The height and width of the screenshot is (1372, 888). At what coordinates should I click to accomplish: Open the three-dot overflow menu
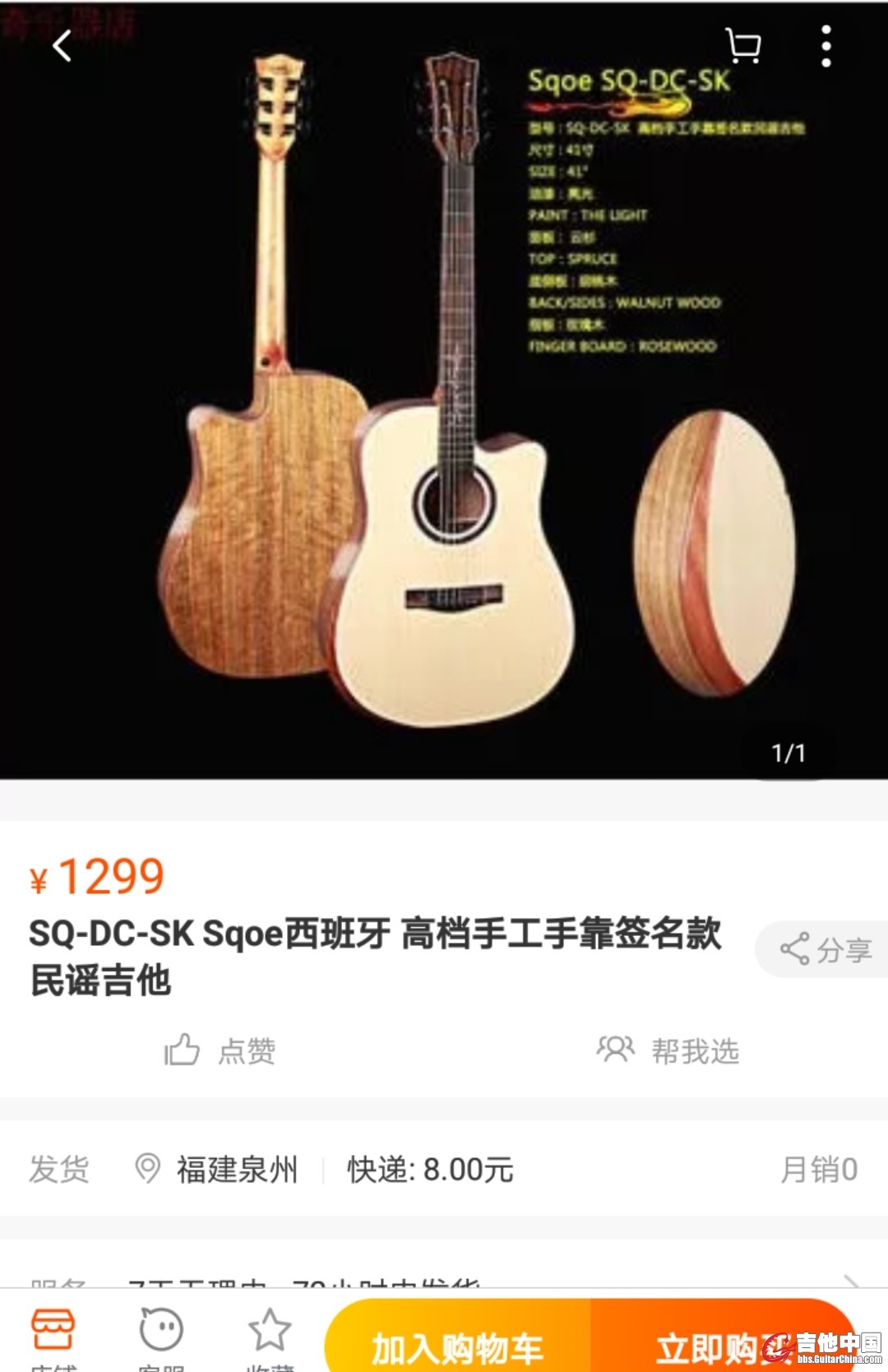coord(826,46)
